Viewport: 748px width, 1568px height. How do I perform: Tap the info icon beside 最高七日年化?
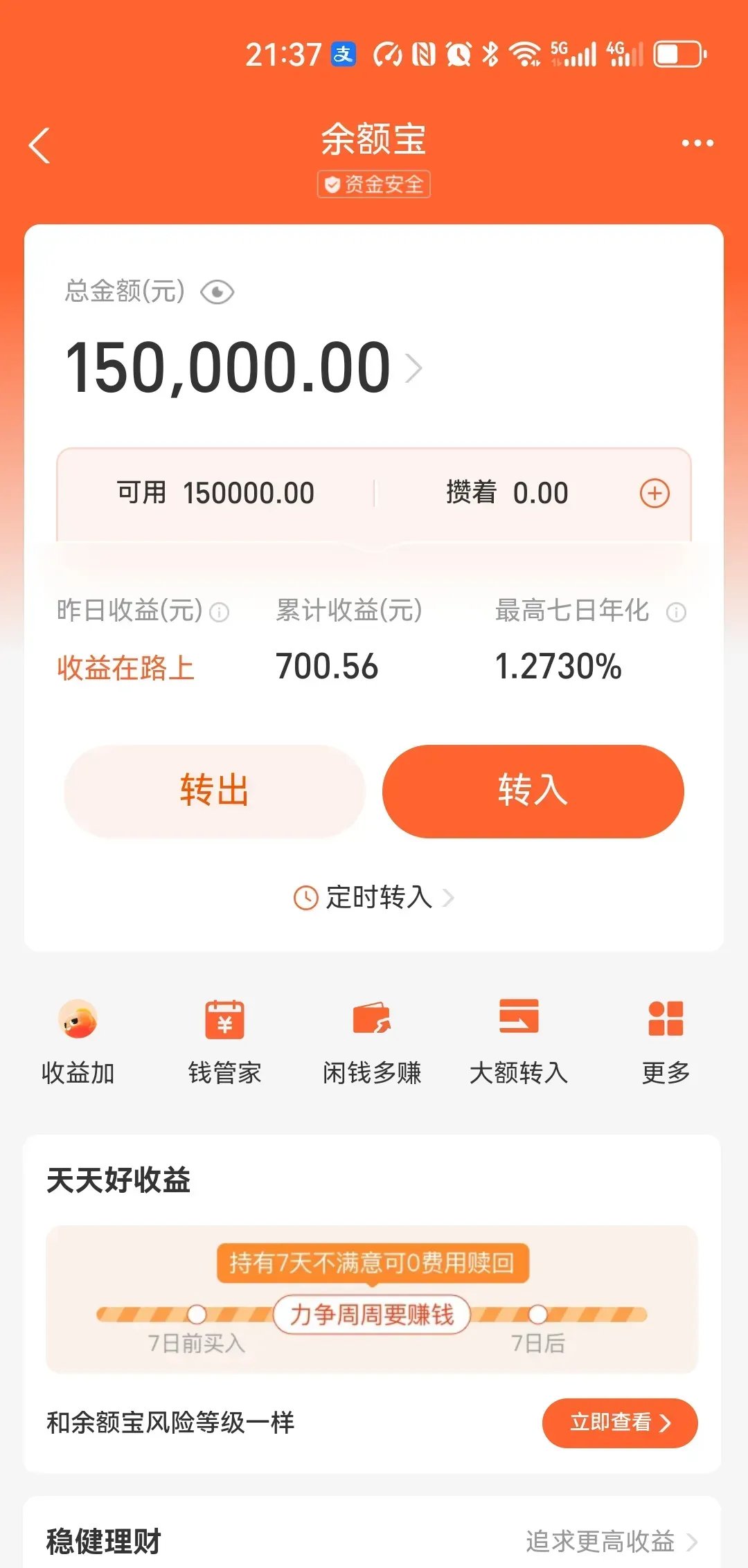click(677, 611)
